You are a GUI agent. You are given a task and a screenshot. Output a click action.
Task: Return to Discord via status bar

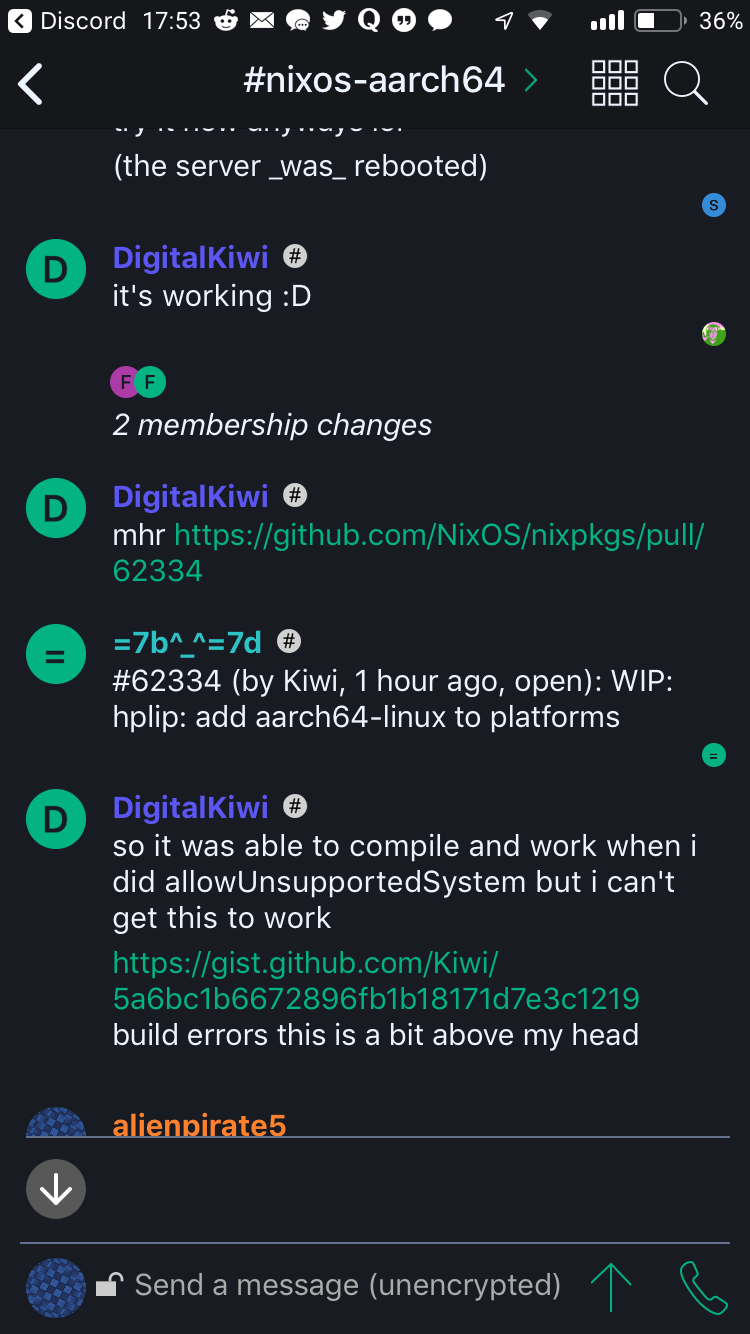[x=68, y=20]
